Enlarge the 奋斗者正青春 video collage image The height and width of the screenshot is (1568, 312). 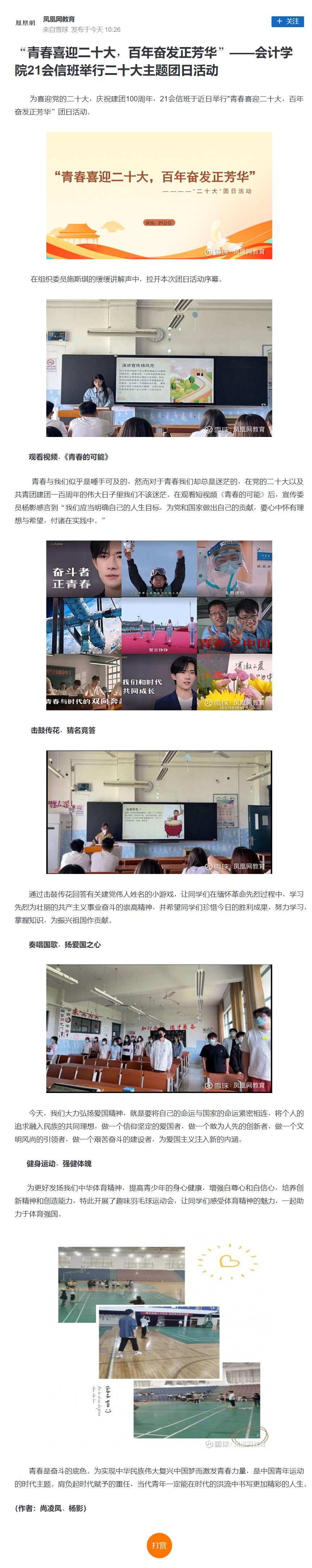tap(159, 625)
